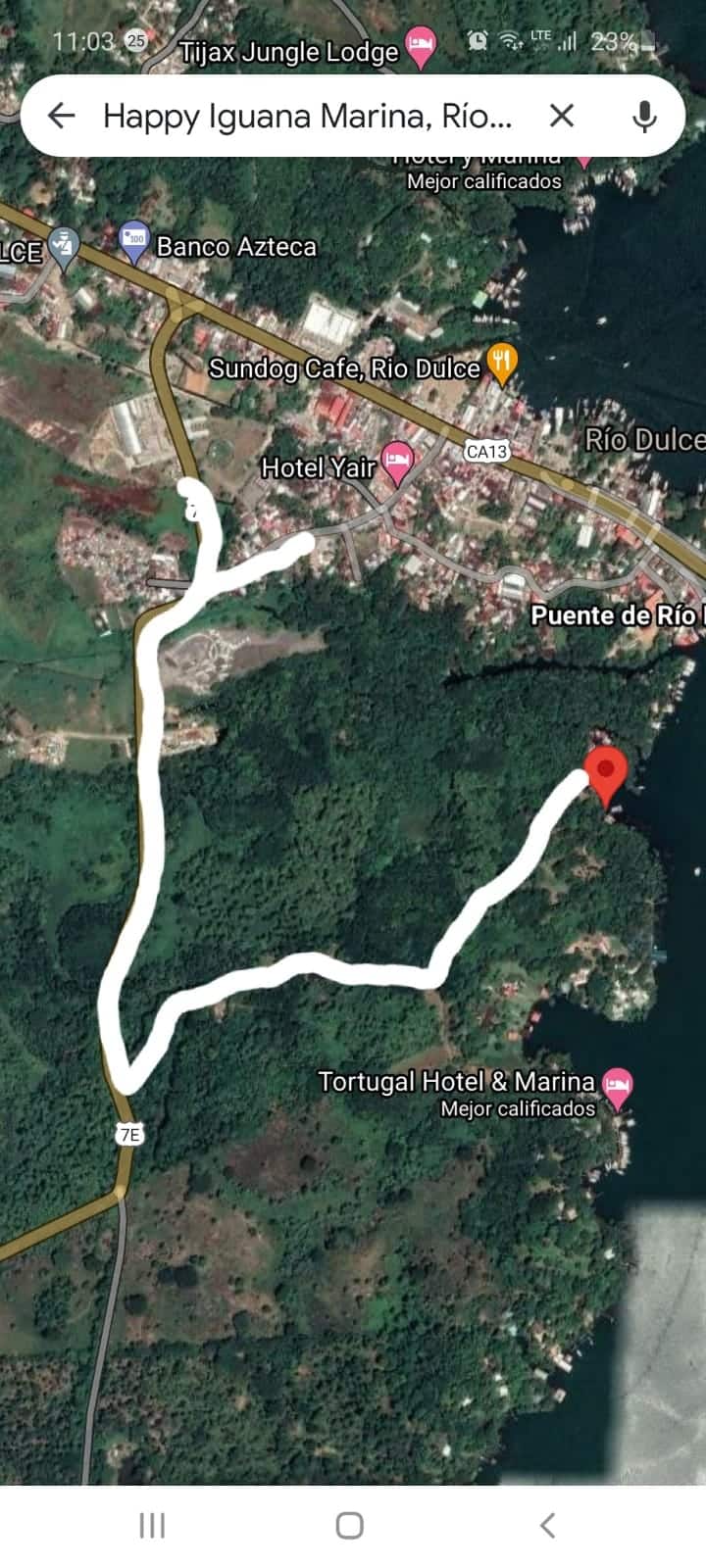Clear the search query

tap(562, 116)
